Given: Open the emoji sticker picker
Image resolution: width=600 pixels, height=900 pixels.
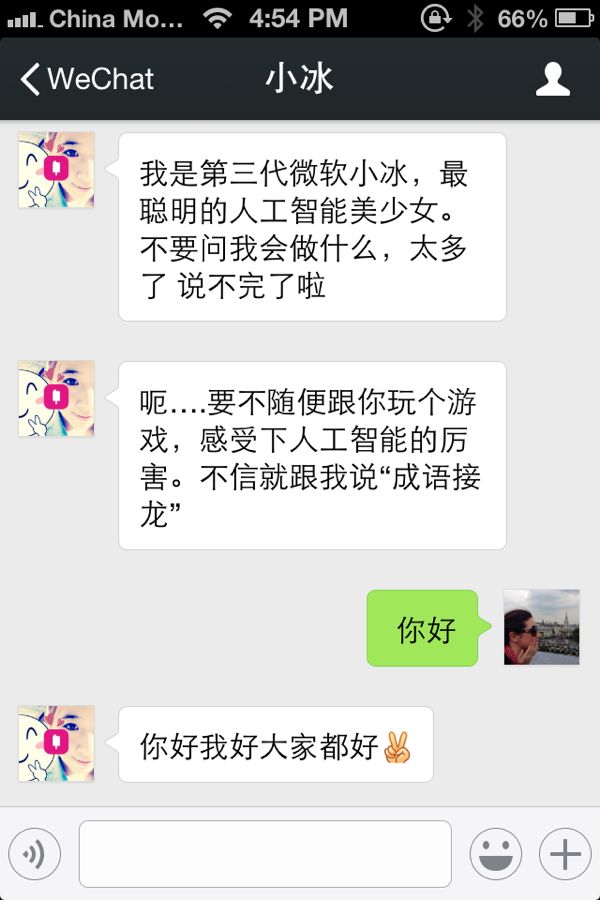Looking at the screenshot, I should coord(496,854).
